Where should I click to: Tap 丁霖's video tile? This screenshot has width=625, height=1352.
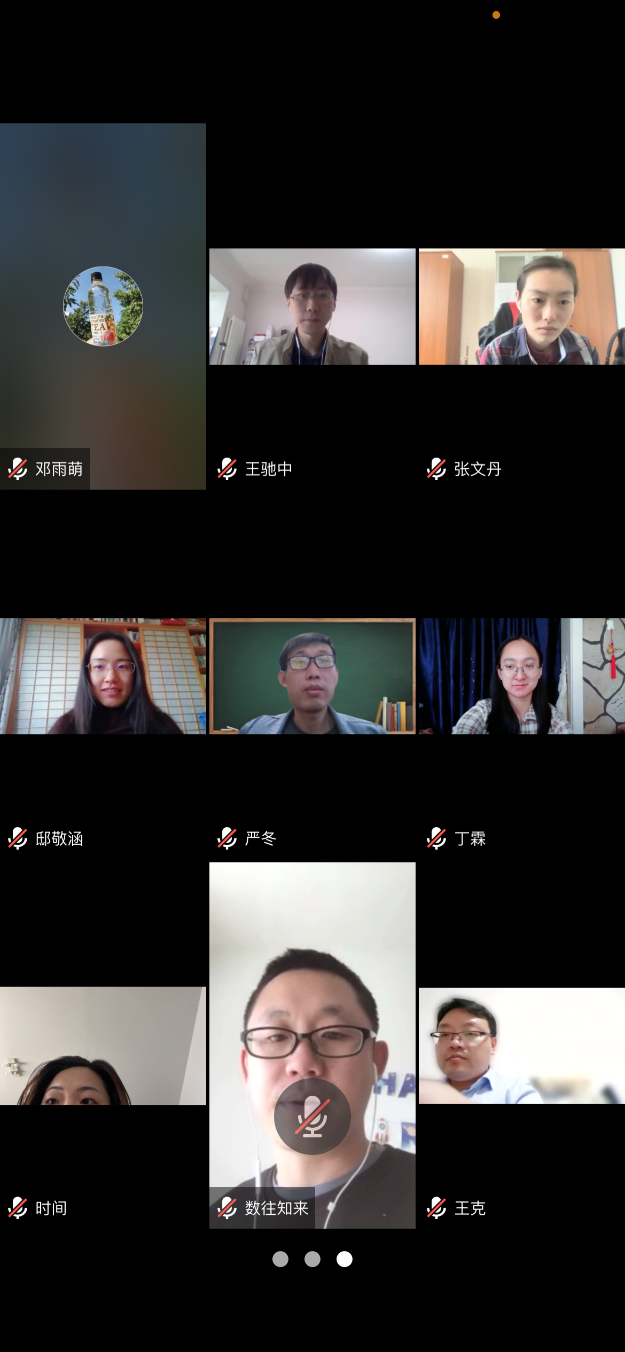[521, 676]
